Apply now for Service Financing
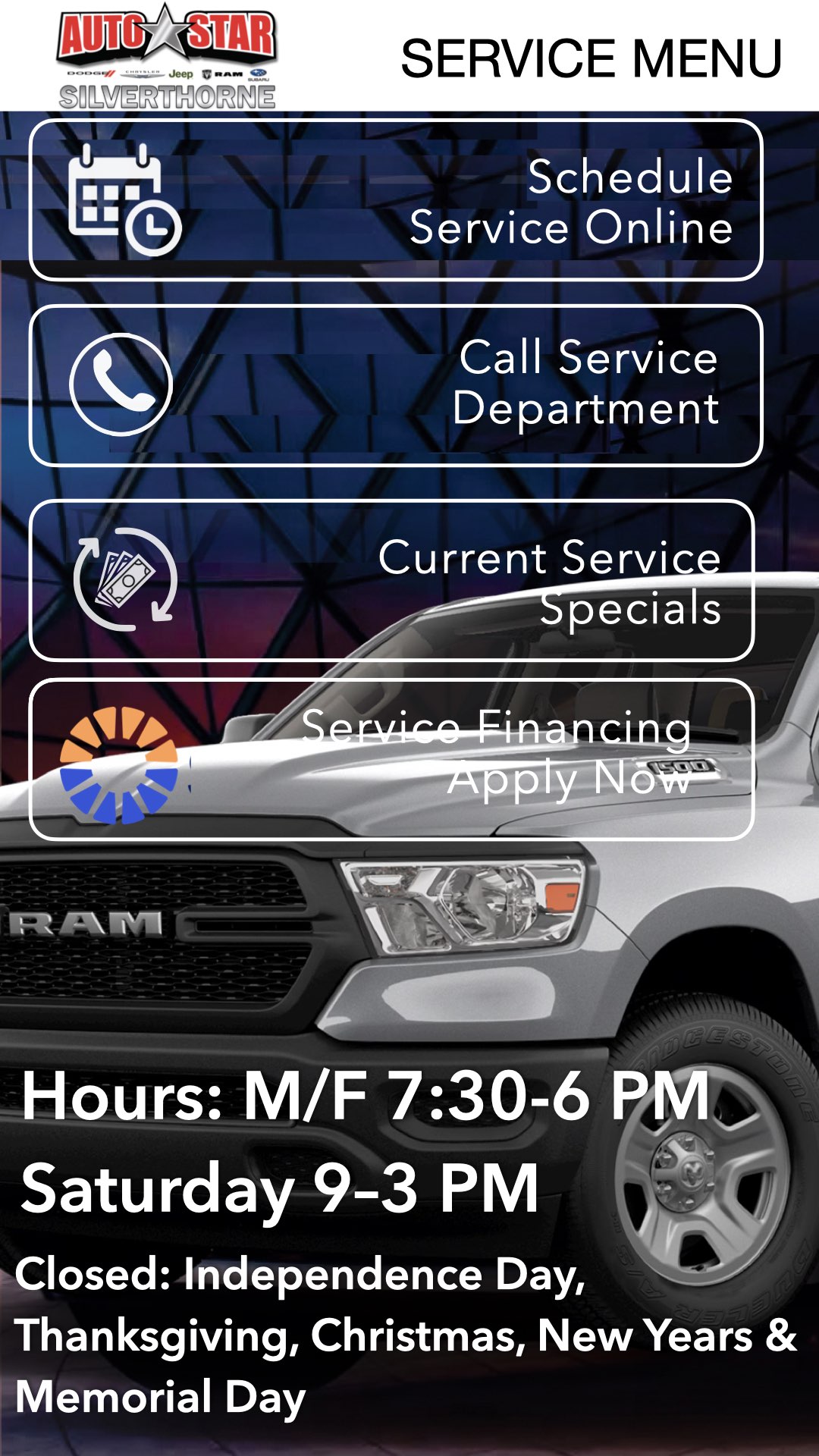Image resolution: width=819 pixels, height=1456 pixels. pos(392,759)
